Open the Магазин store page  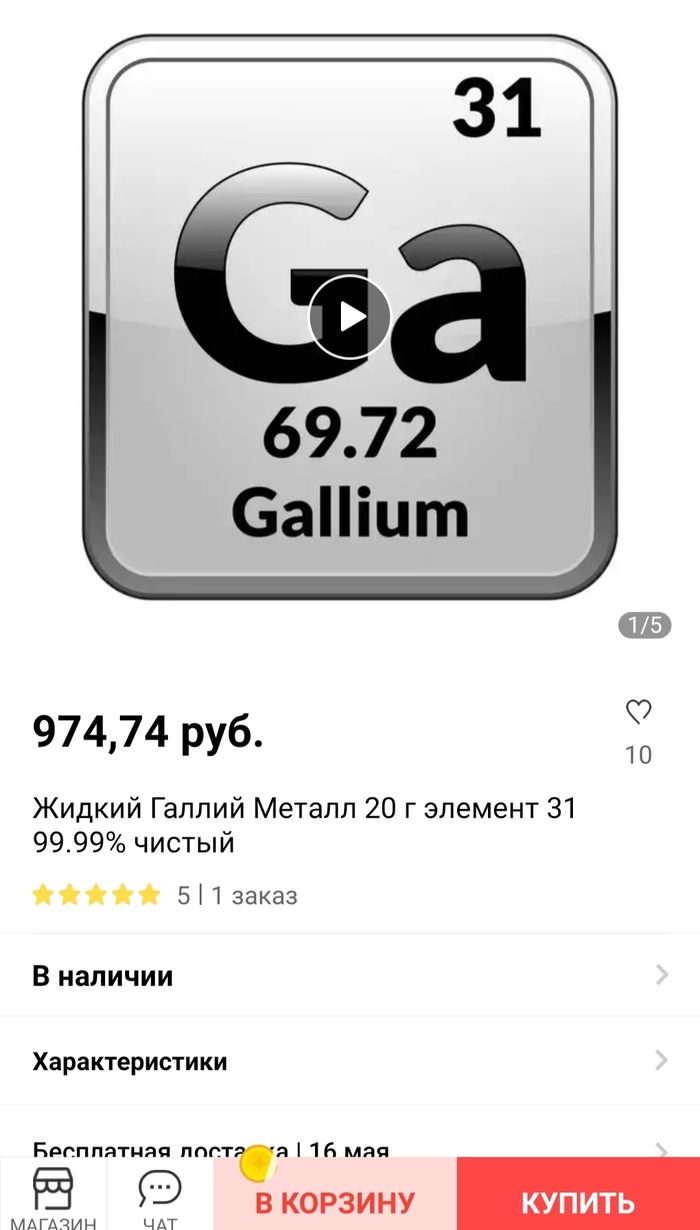tap(53, 1195)
